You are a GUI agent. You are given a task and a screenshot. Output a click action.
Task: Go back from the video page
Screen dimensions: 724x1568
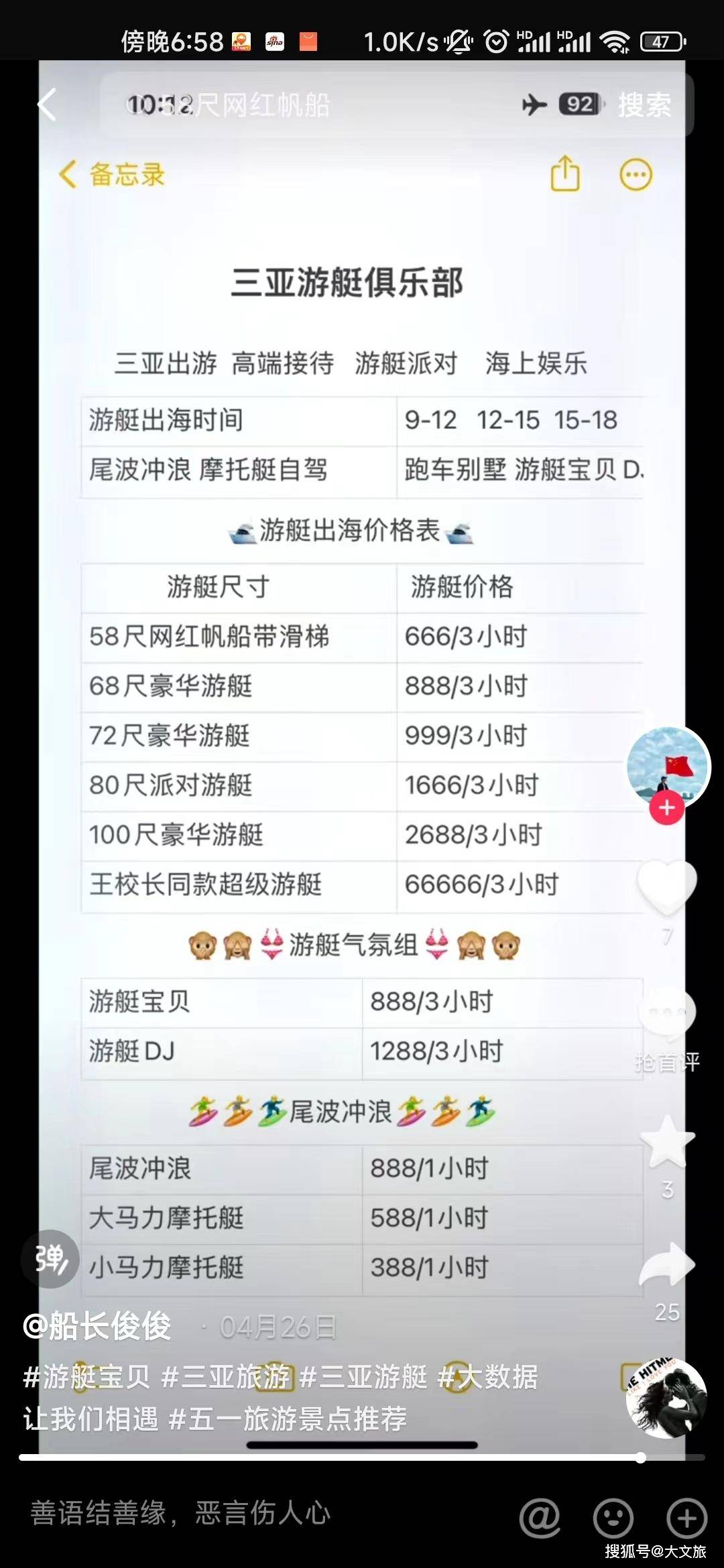click(x=47, y=105)
